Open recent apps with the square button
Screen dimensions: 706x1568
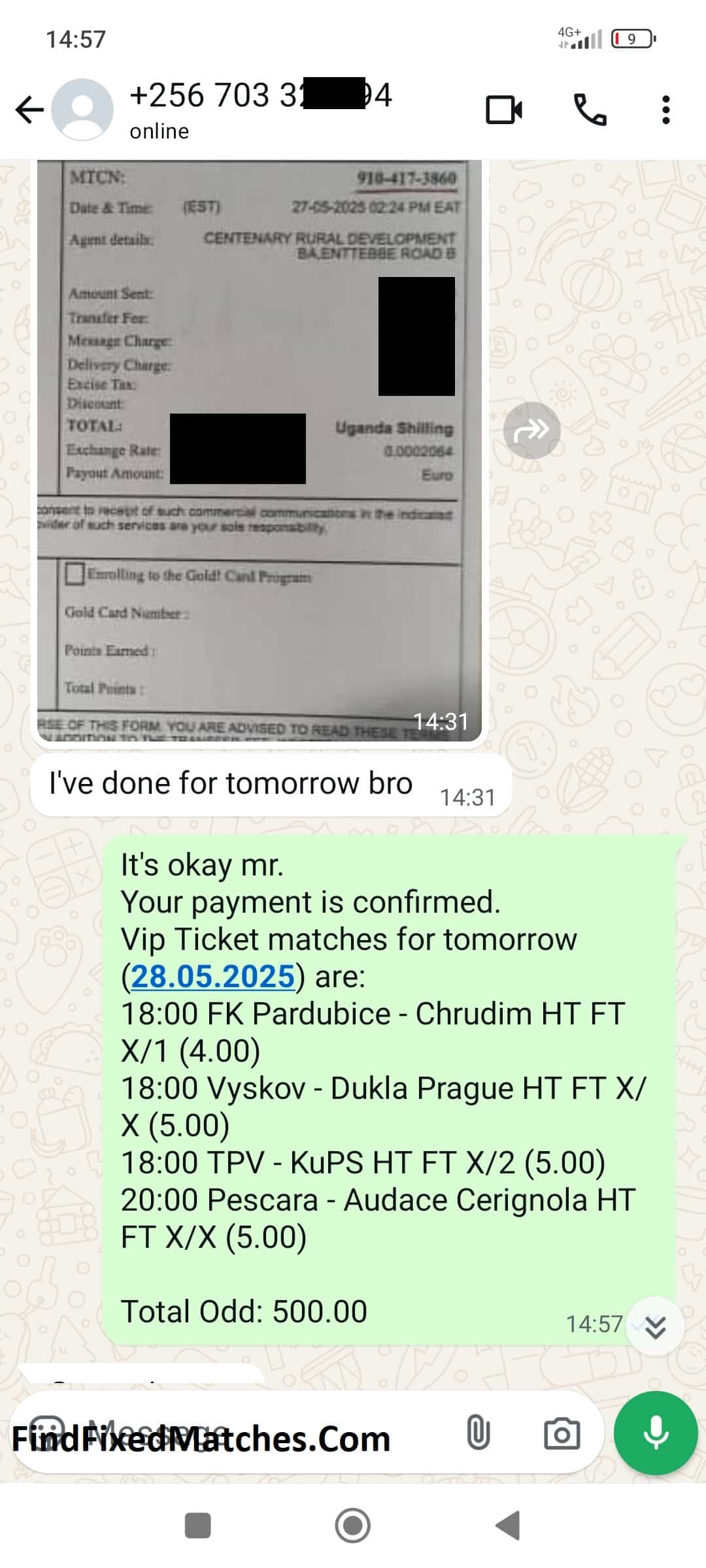pos(198,1526)
